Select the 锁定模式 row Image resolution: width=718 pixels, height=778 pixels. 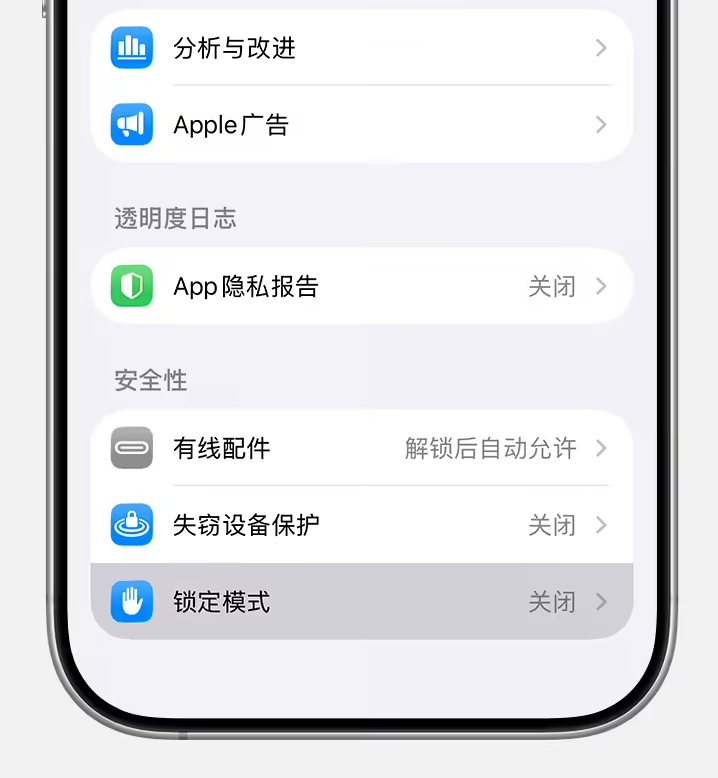point(360,602)
